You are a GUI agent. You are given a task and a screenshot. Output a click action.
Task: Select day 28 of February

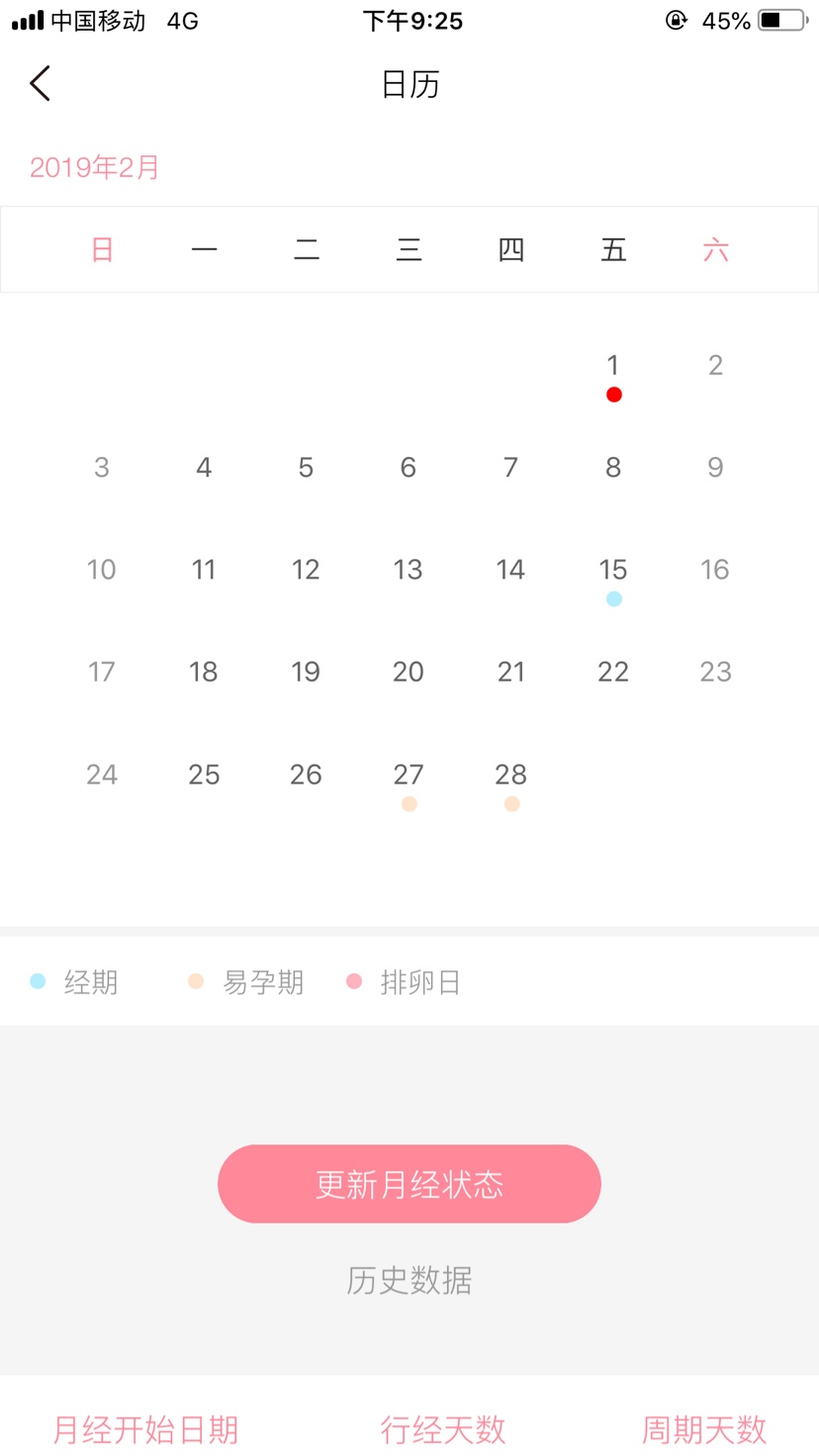click(x=510, y=774)
